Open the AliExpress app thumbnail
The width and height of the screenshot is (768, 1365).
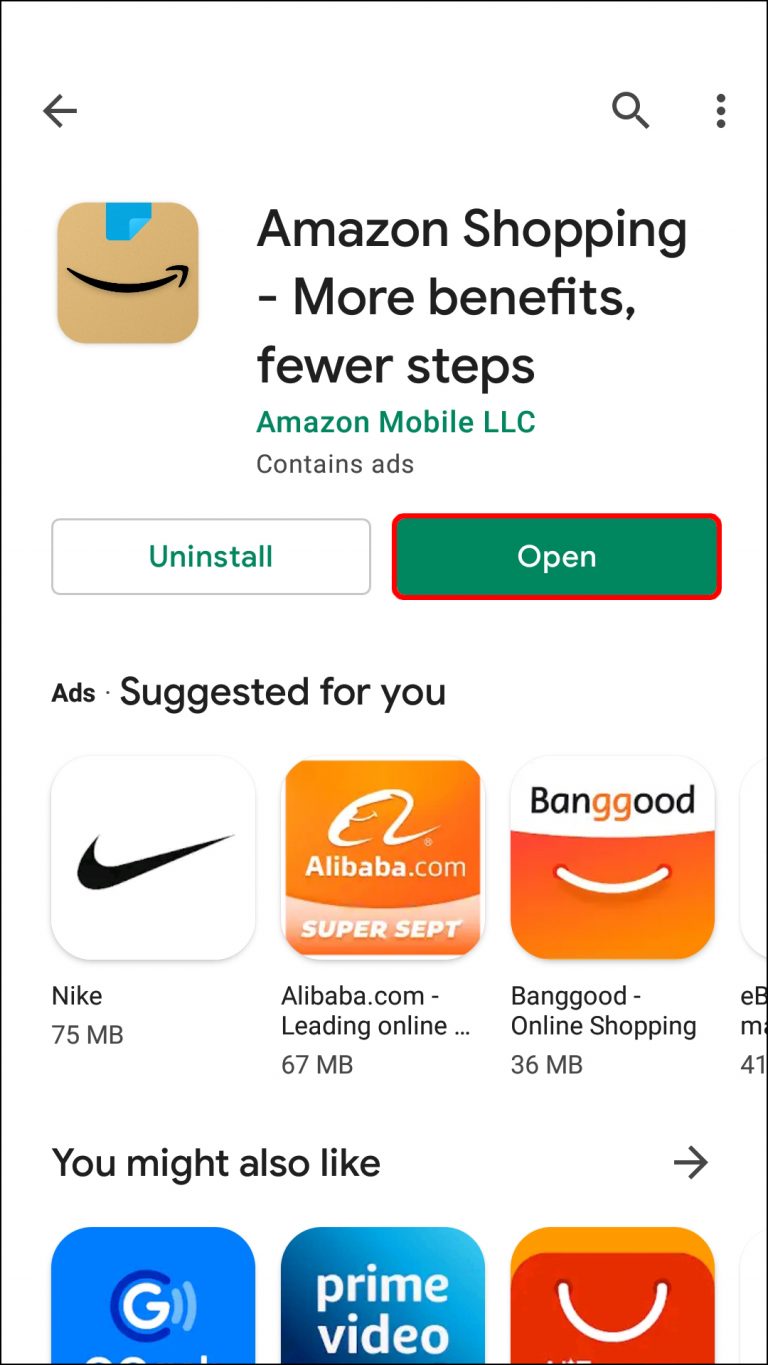point(612,1300)
